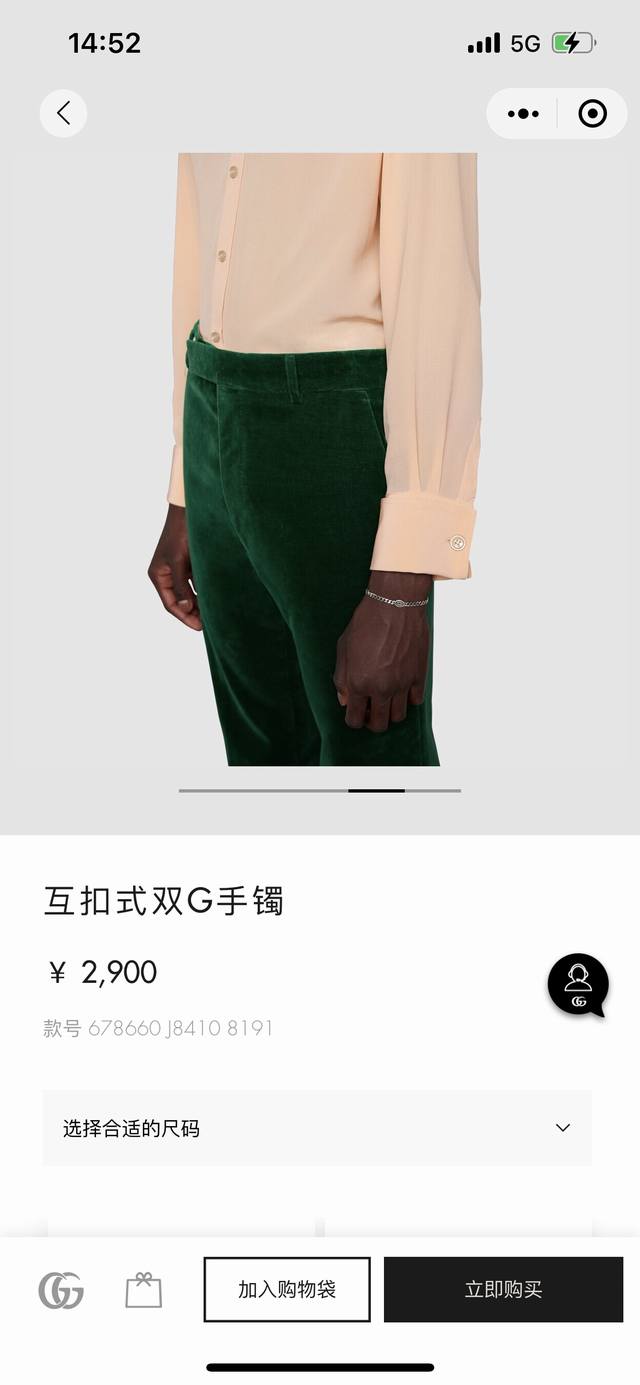Contact customer service via the headset icon
Image resolution: width=640 pixels, height=1385 pixels.
(578, 984)
